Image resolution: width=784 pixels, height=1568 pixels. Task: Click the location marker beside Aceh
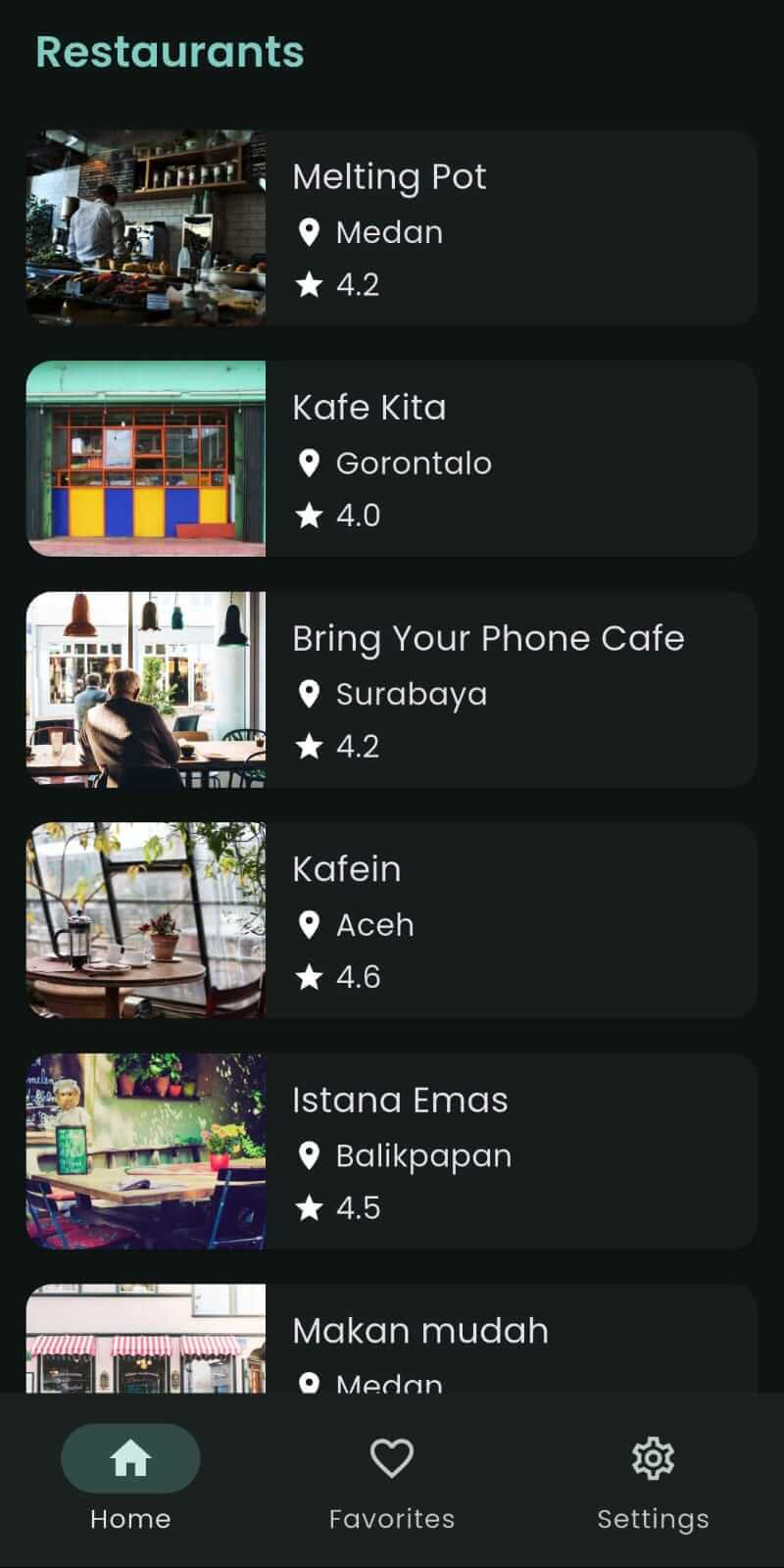pyautogui.click(x=311, y=925)
